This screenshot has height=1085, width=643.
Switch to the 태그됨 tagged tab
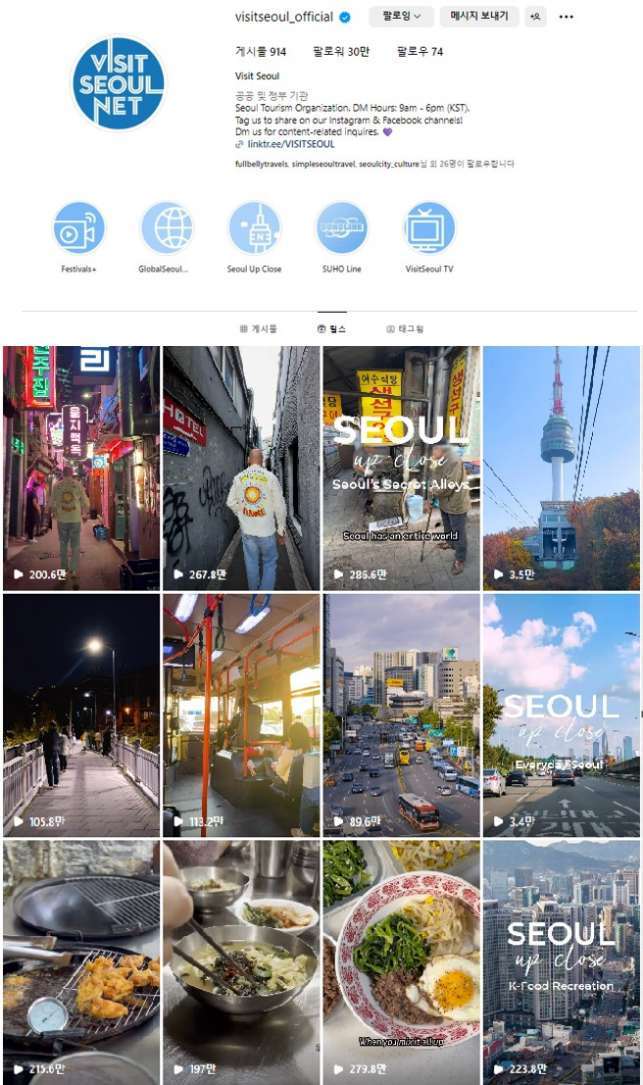pos(405,329)
